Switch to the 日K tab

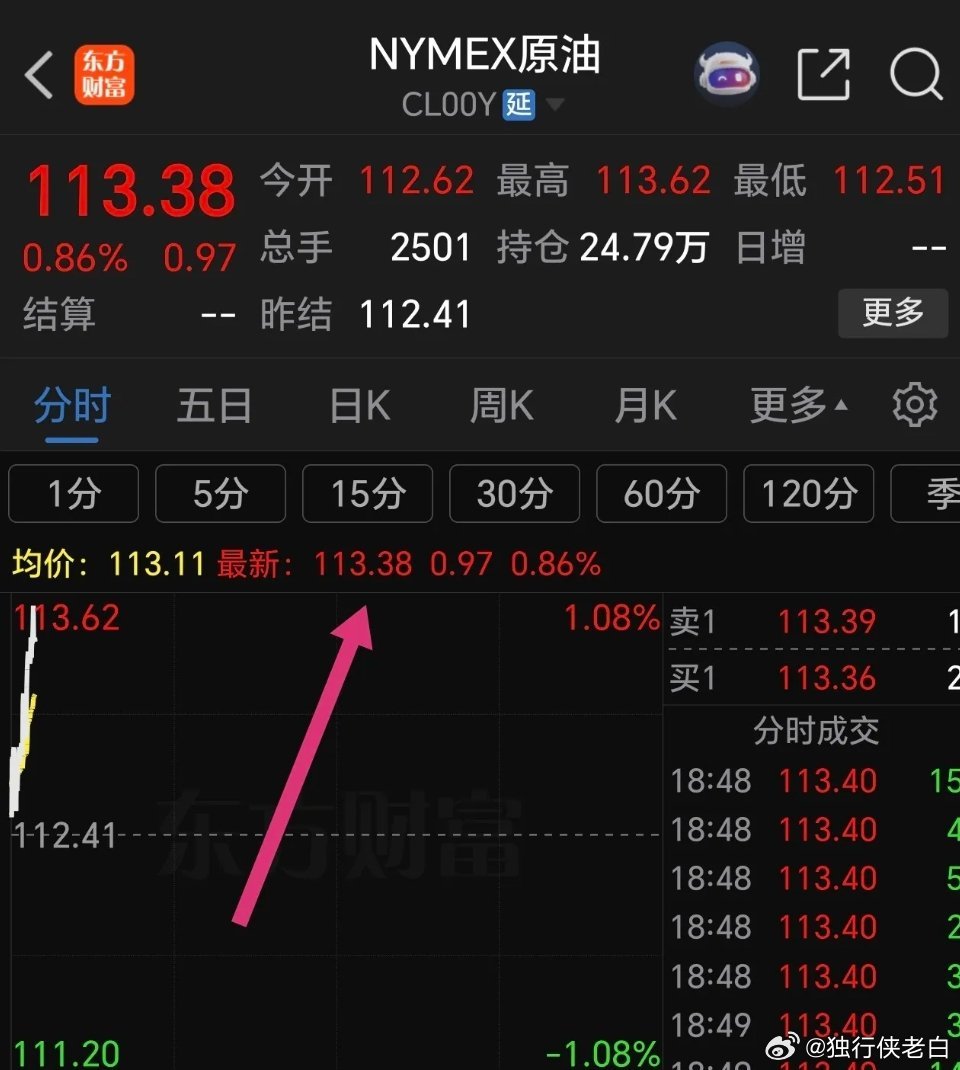[x=356, y=404]
